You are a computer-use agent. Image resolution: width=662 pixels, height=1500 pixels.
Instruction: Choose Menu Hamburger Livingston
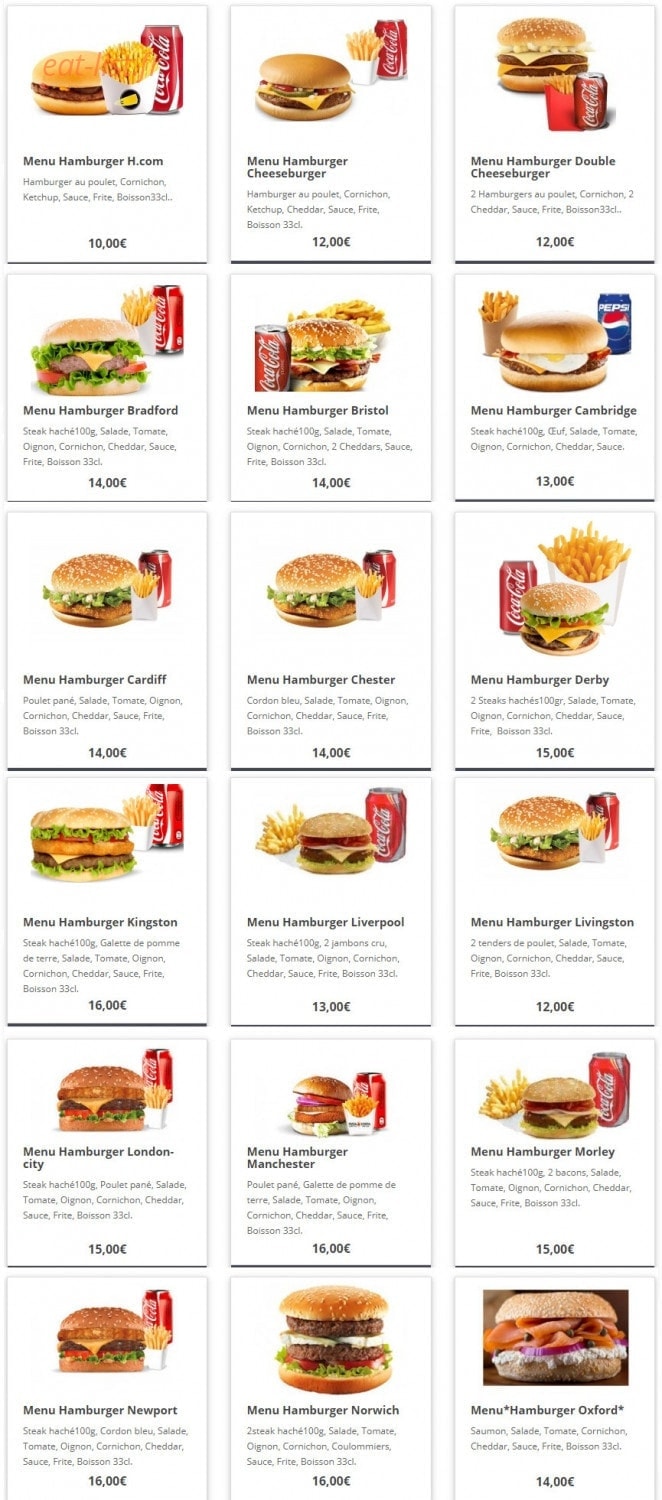click(x=555, y=902)
